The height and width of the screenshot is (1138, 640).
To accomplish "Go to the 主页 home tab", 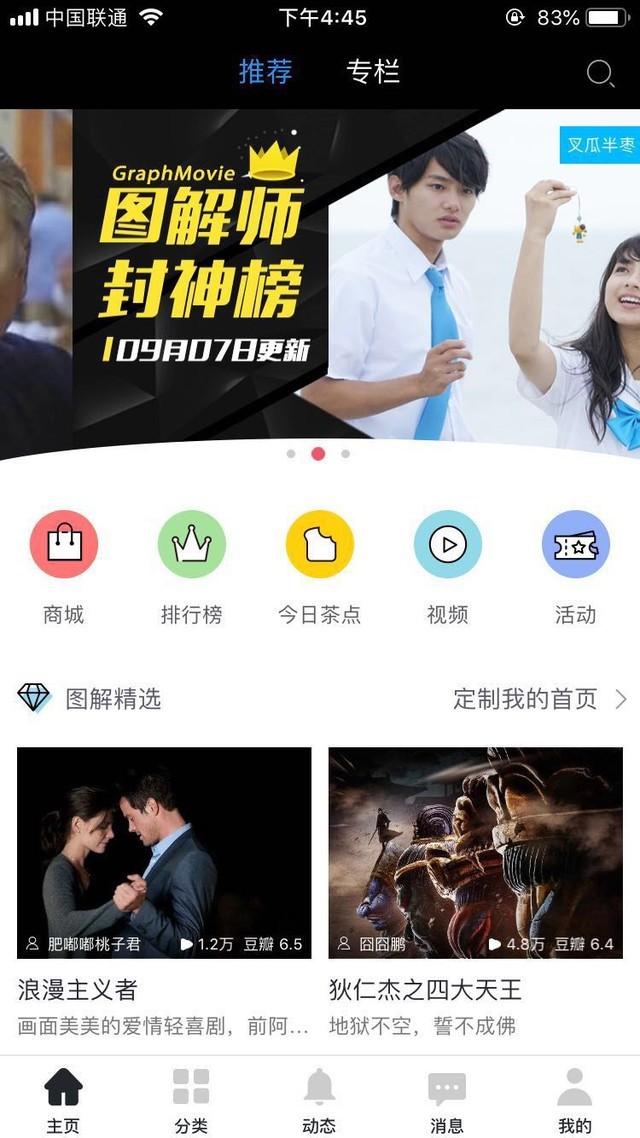I will pyautogui.click(x=64, y=1098).
